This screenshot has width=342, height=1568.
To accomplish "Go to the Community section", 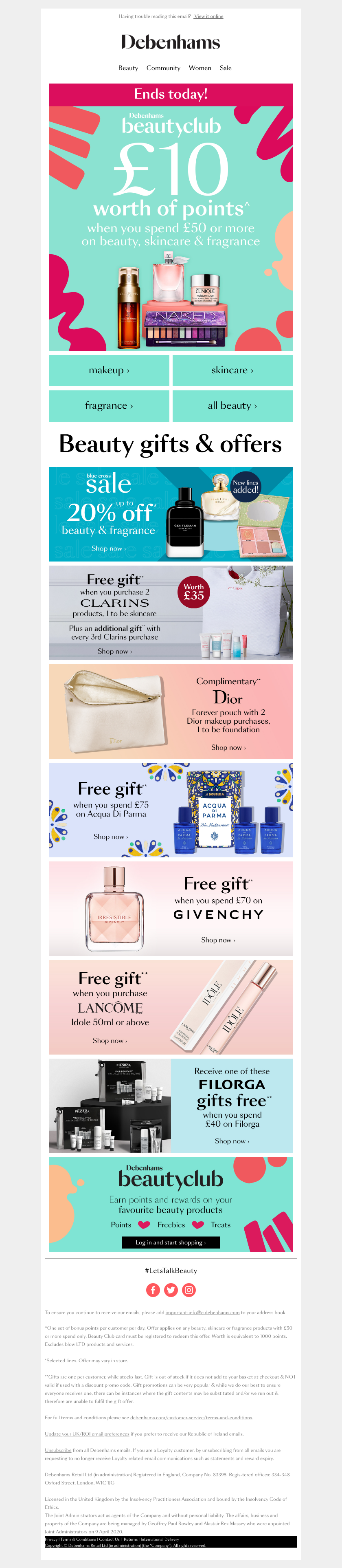I will tap(163, 68).
